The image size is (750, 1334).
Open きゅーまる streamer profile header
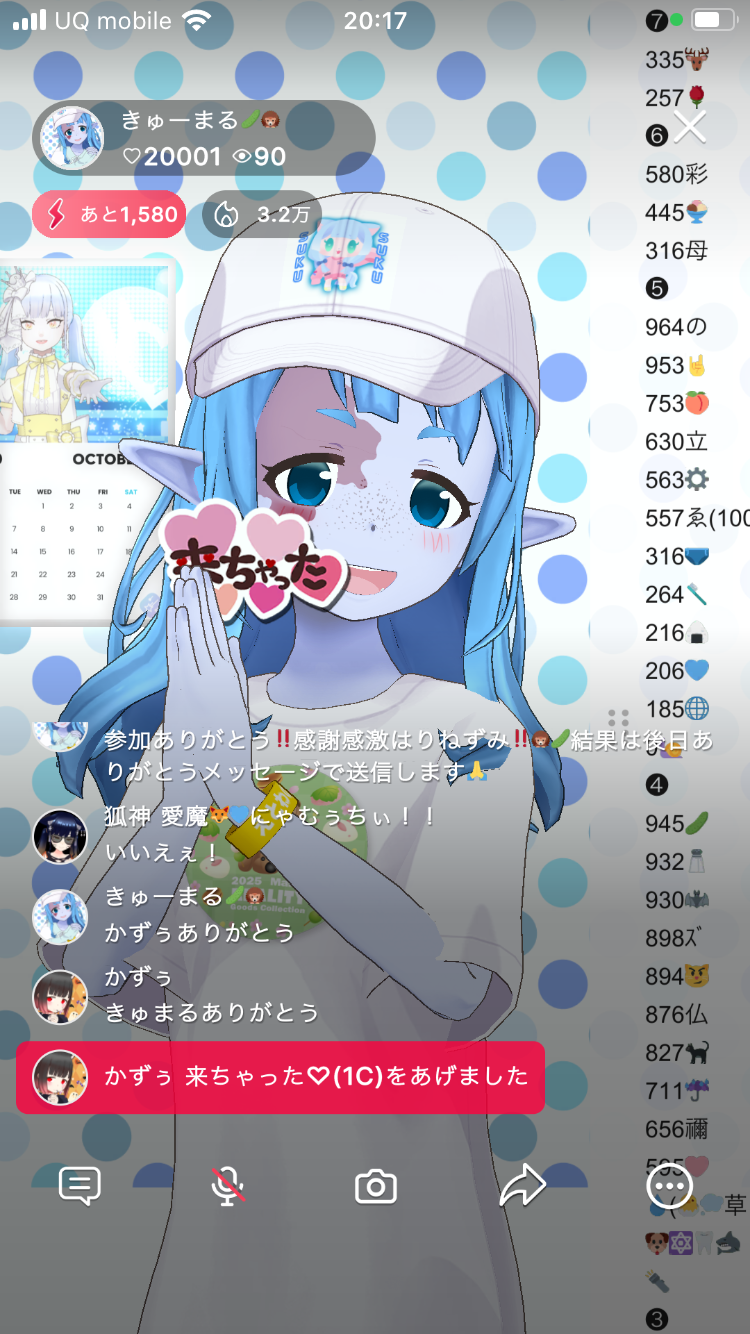tap(204, 138)
